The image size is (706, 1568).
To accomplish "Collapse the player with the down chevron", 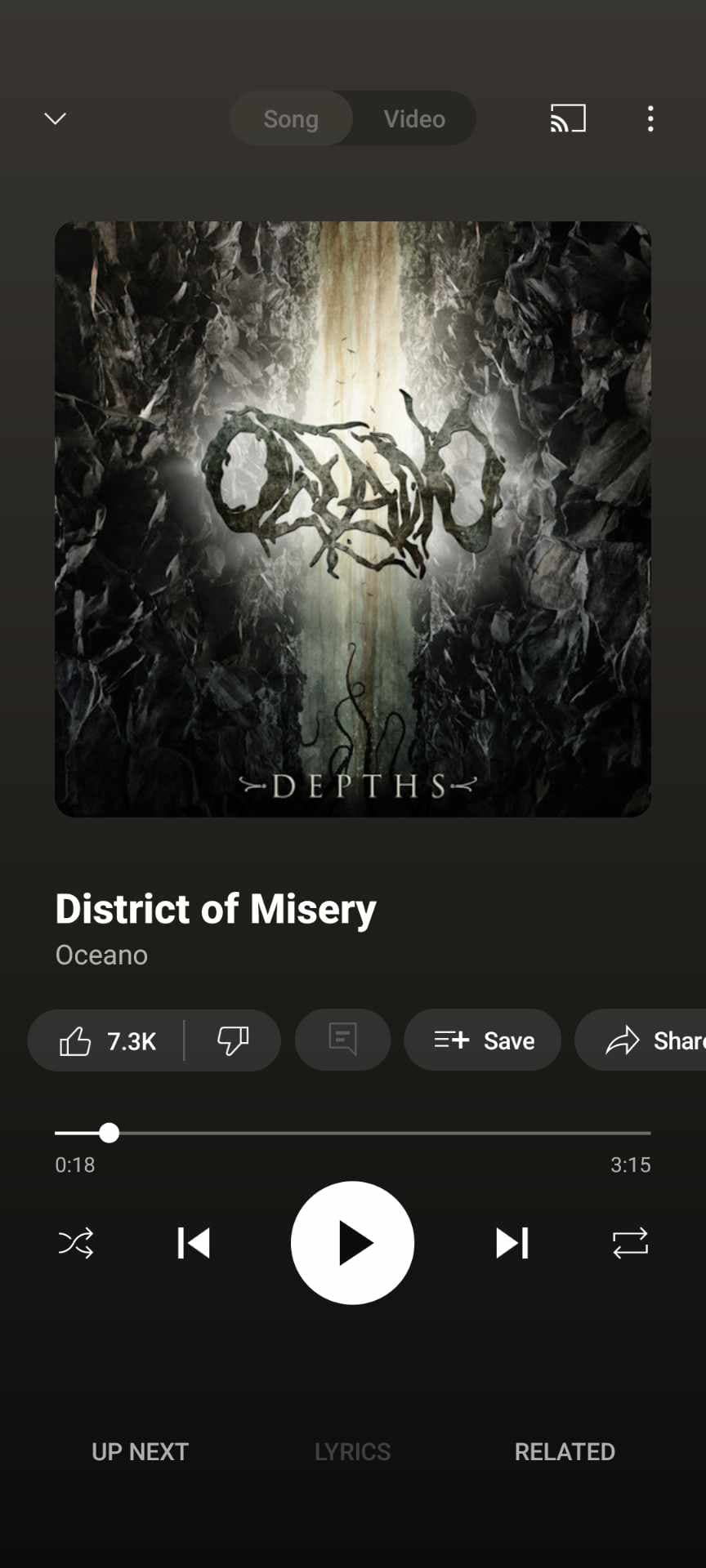I will (x=55, y=119).
